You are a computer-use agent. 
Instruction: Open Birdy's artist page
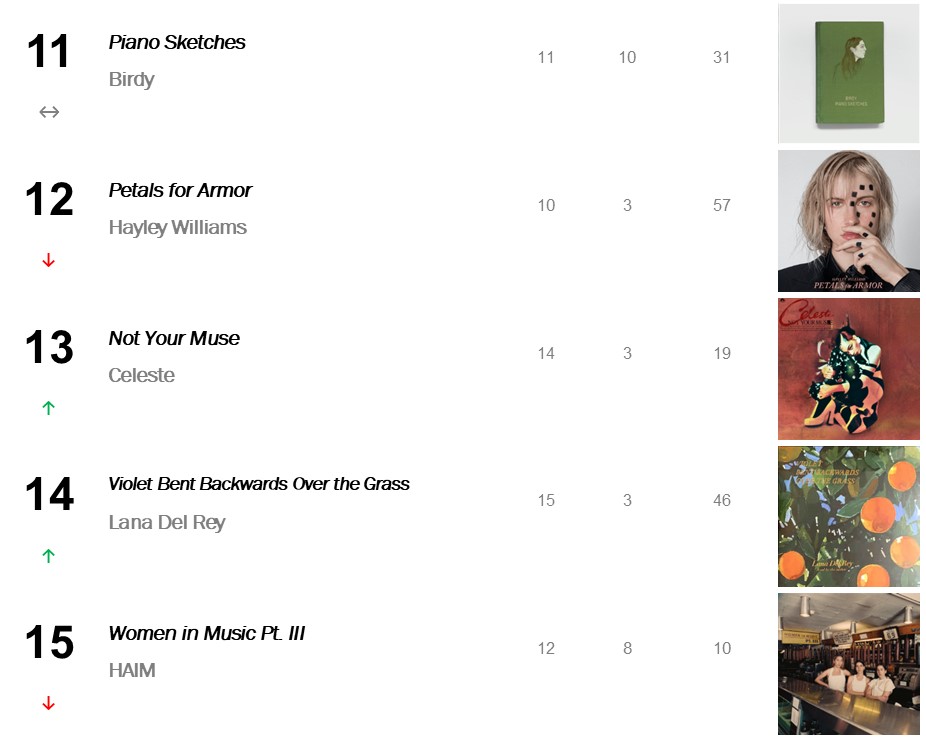click(x=131, y=80)
